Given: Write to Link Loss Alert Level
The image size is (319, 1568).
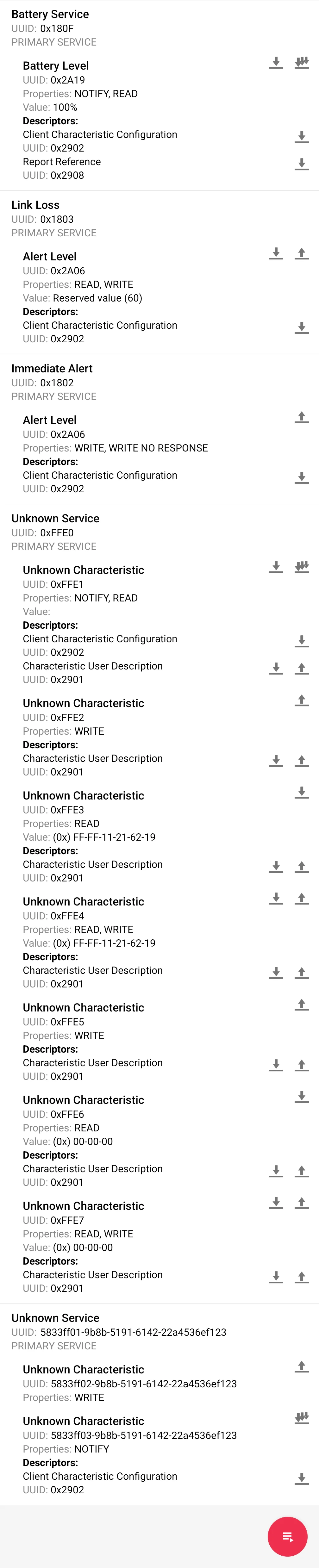Looking at the screenshot, I should pos(301,253).
